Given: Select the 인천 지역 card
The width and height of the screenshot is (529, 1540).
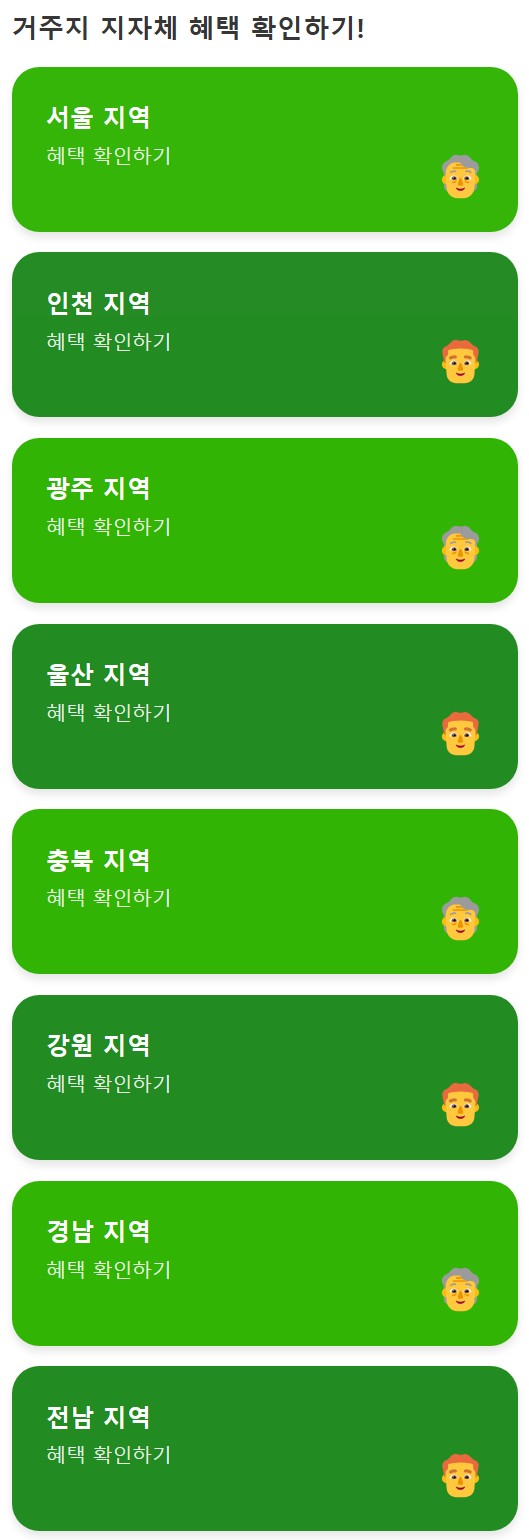Looking at the screenshot, I should point(265,335).
